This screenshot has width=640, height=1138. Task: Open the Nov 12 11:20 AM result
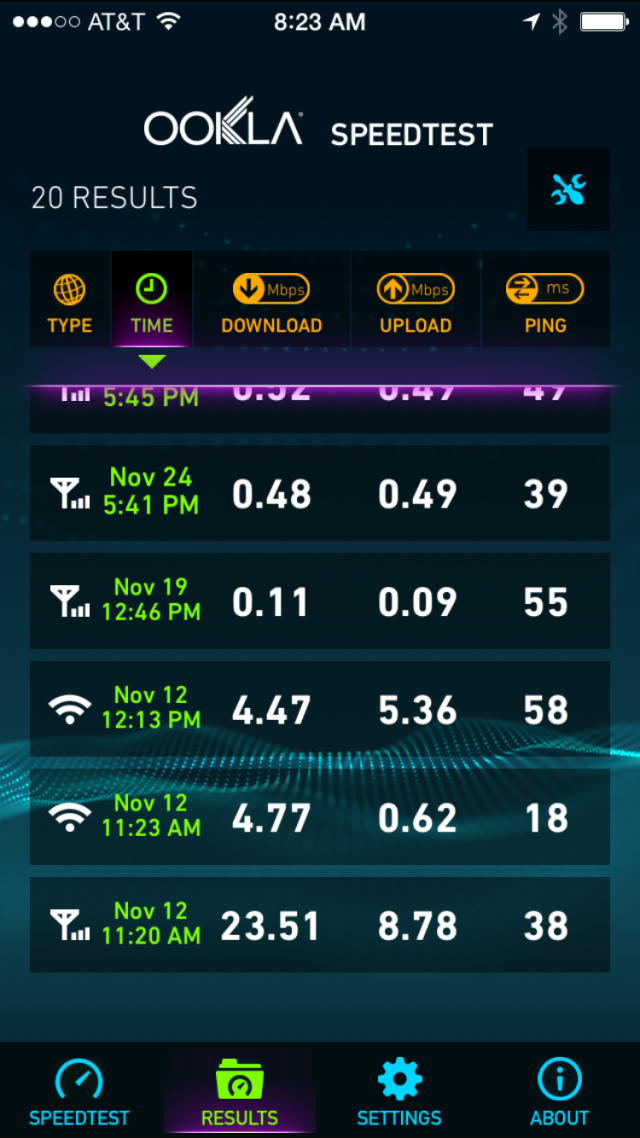coord(320,925)
